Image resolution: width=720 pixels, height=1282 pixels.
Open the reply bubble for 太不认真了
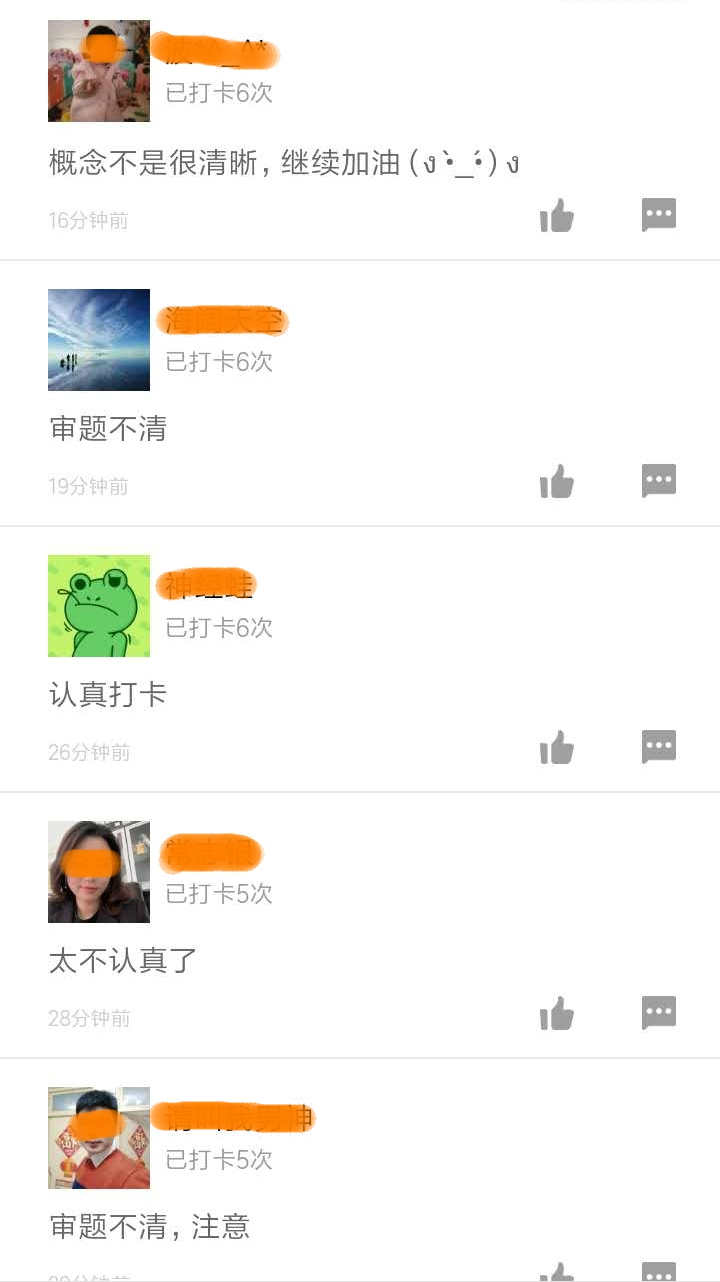click(x=659, y=1013)
